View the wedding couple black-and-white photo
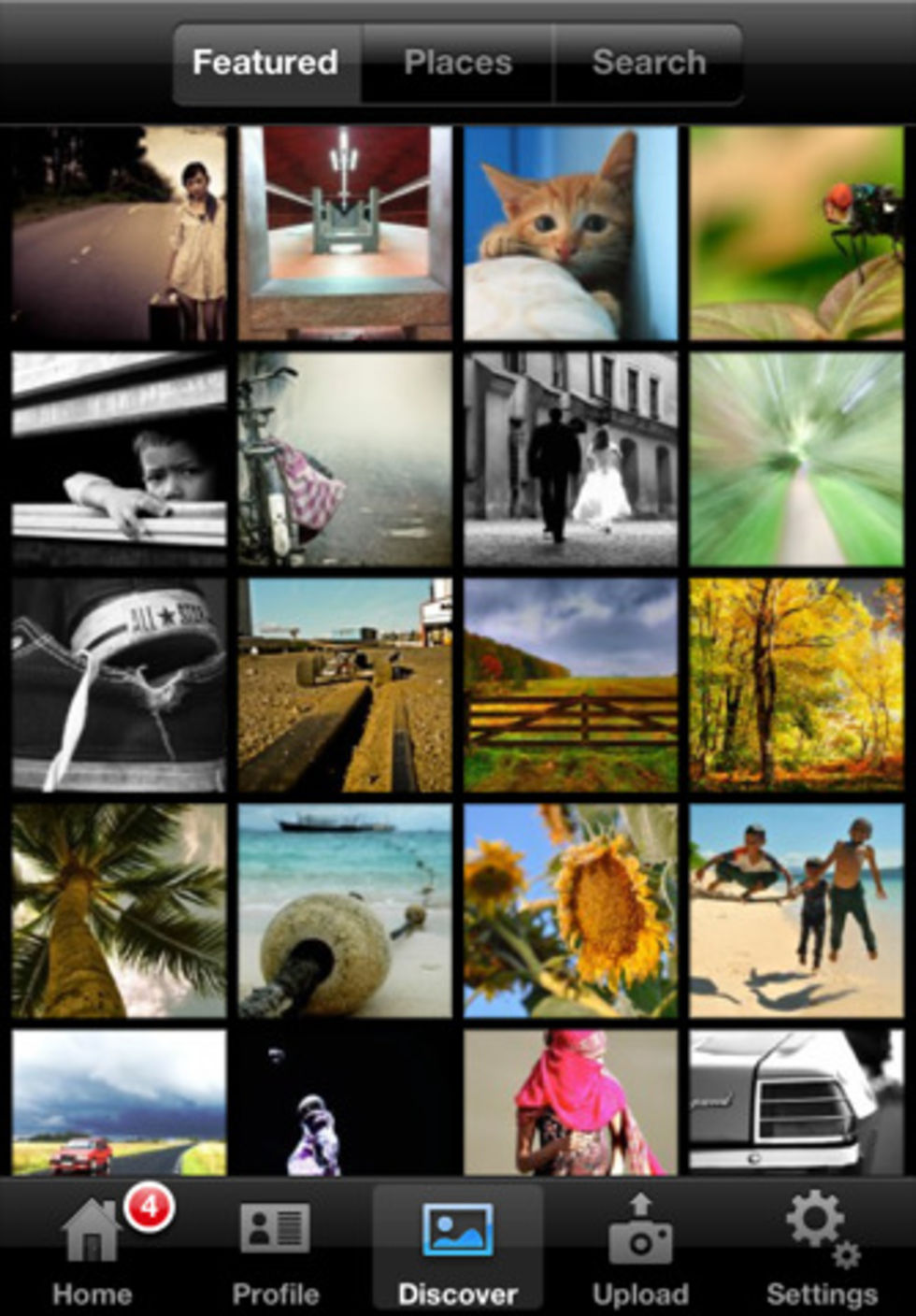Screen dimensions: 916x1316 [x=570, y=459]
